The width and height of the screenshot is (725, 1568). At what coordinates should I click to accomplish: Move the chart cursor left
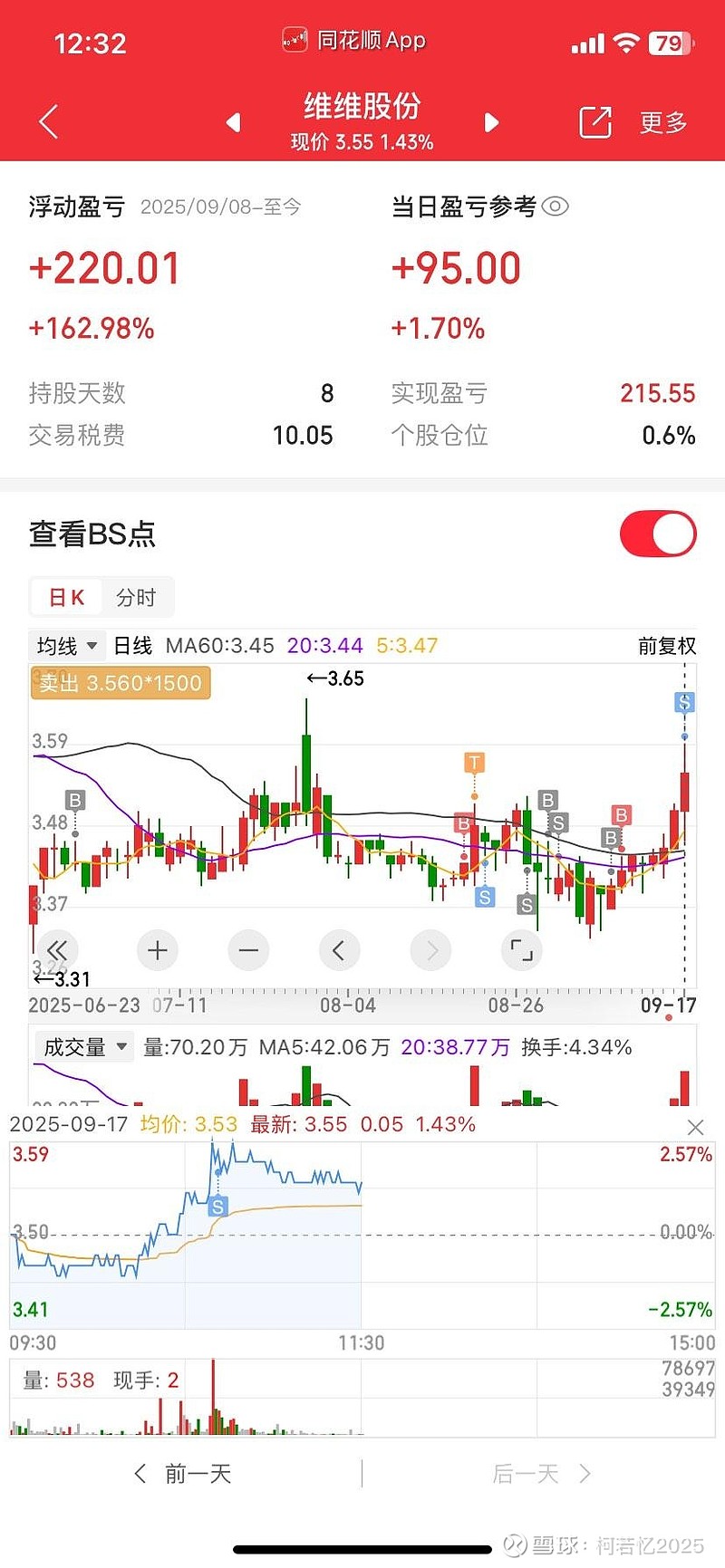(x=339, y=950)
